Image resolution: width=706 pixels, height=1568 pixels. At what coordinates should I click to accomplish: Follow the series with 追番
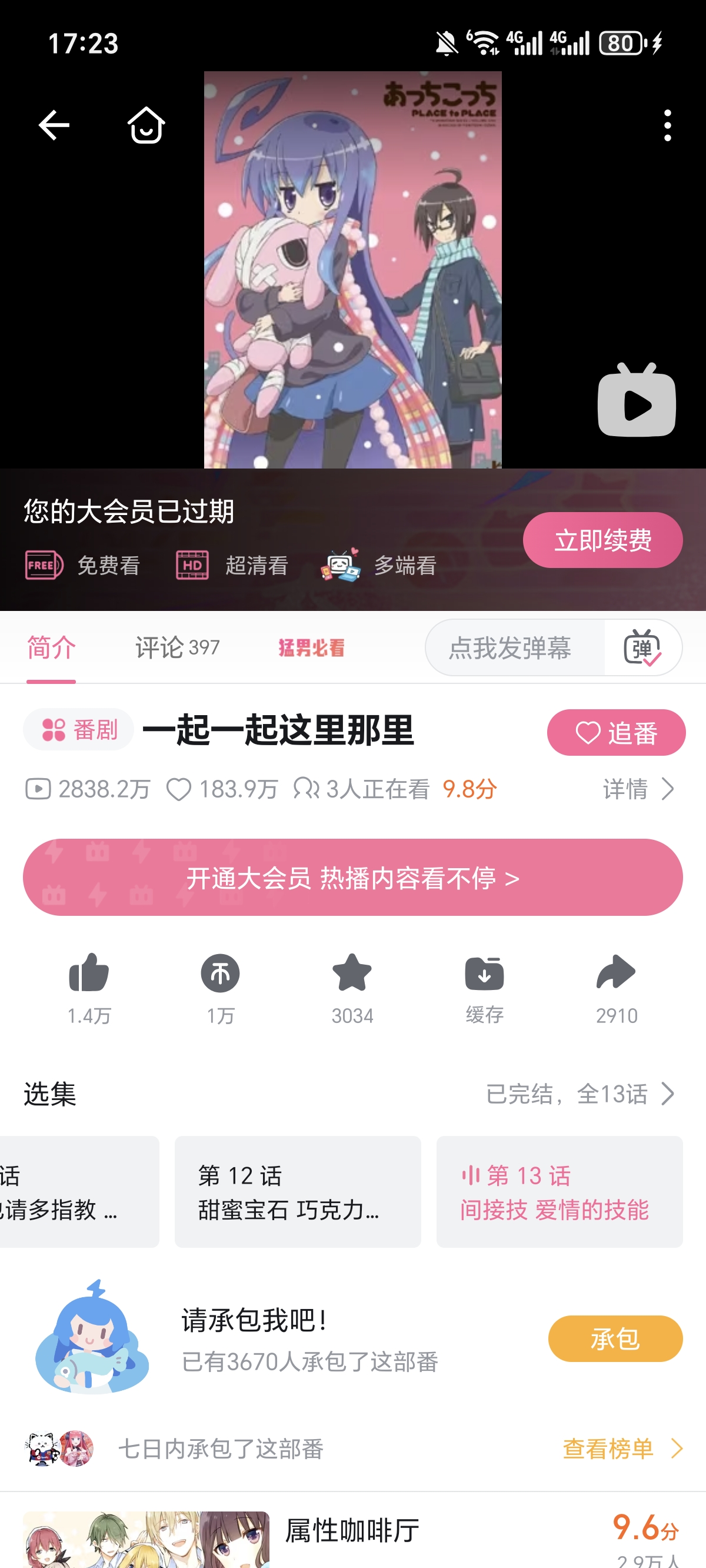615,732
